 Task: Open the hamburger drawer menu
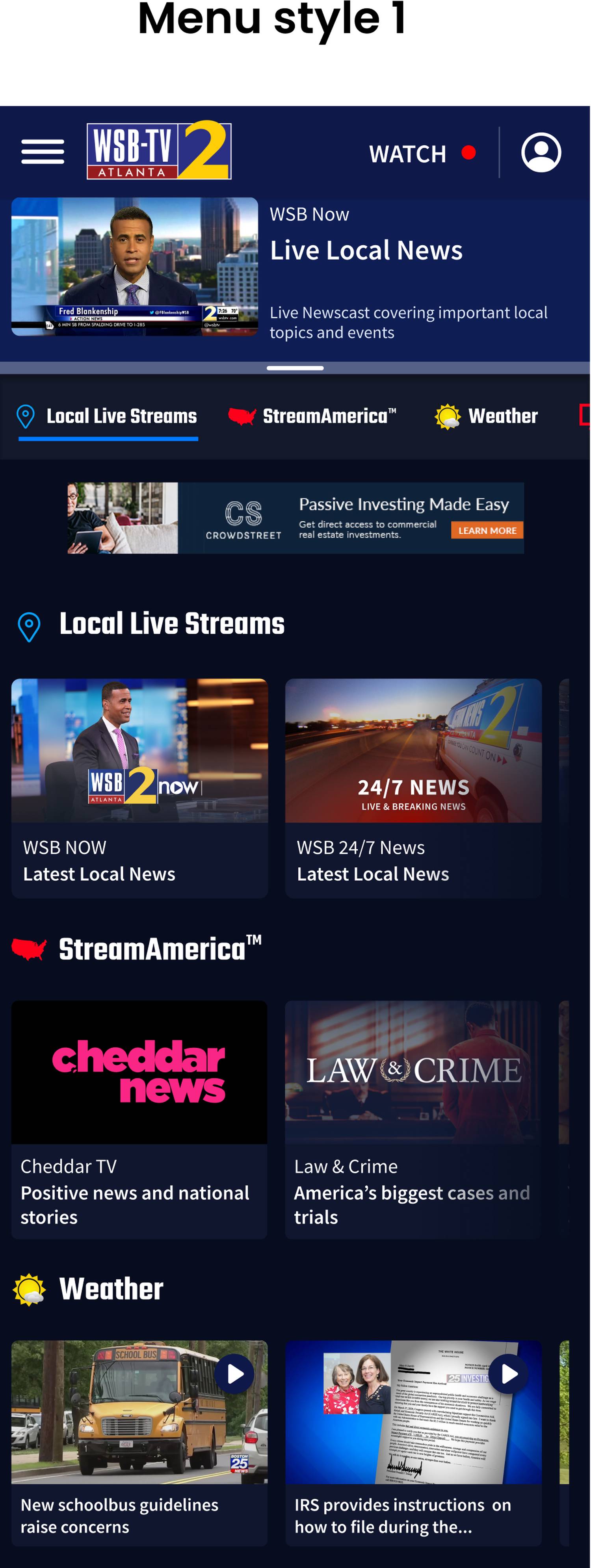tap(43, 152)
